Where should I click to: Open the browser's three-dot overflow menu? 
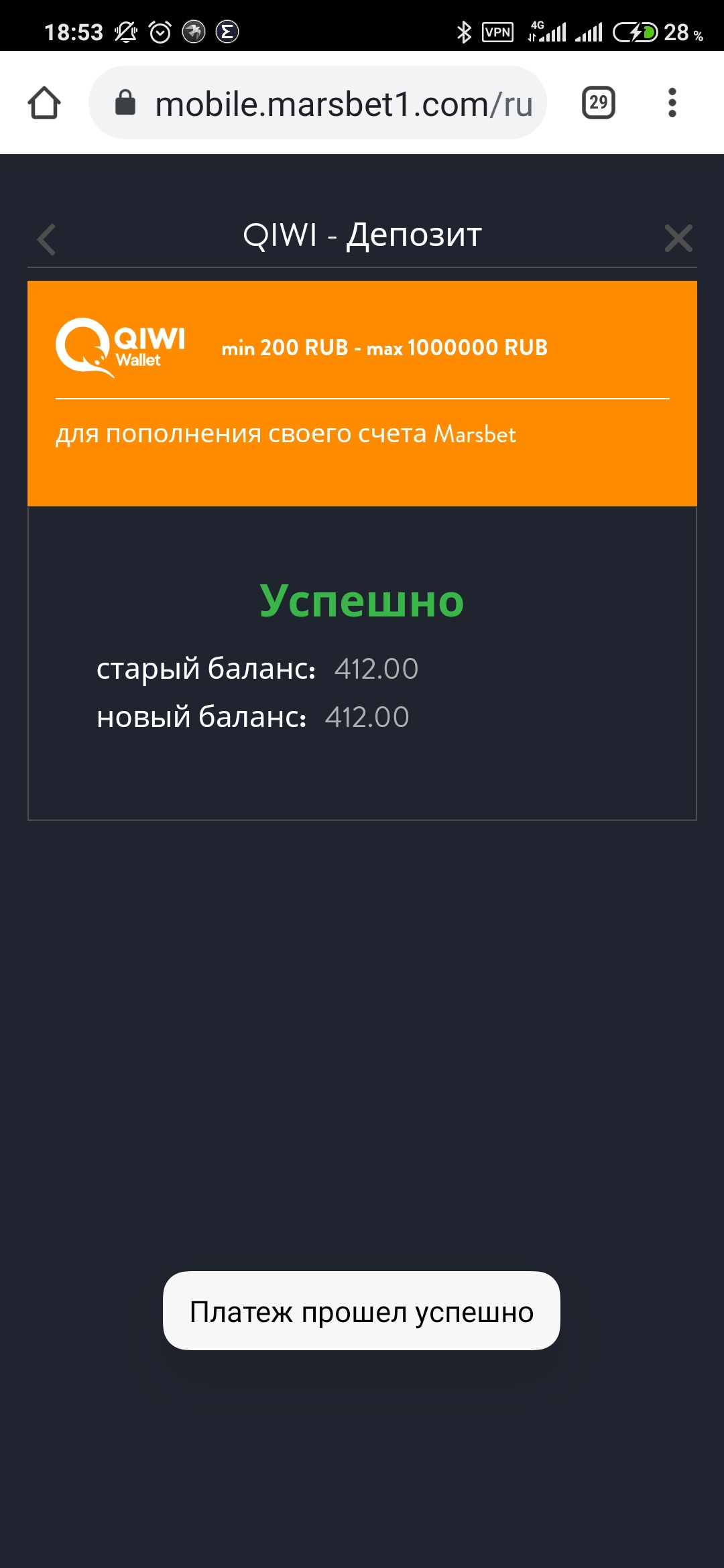(672, 103)
